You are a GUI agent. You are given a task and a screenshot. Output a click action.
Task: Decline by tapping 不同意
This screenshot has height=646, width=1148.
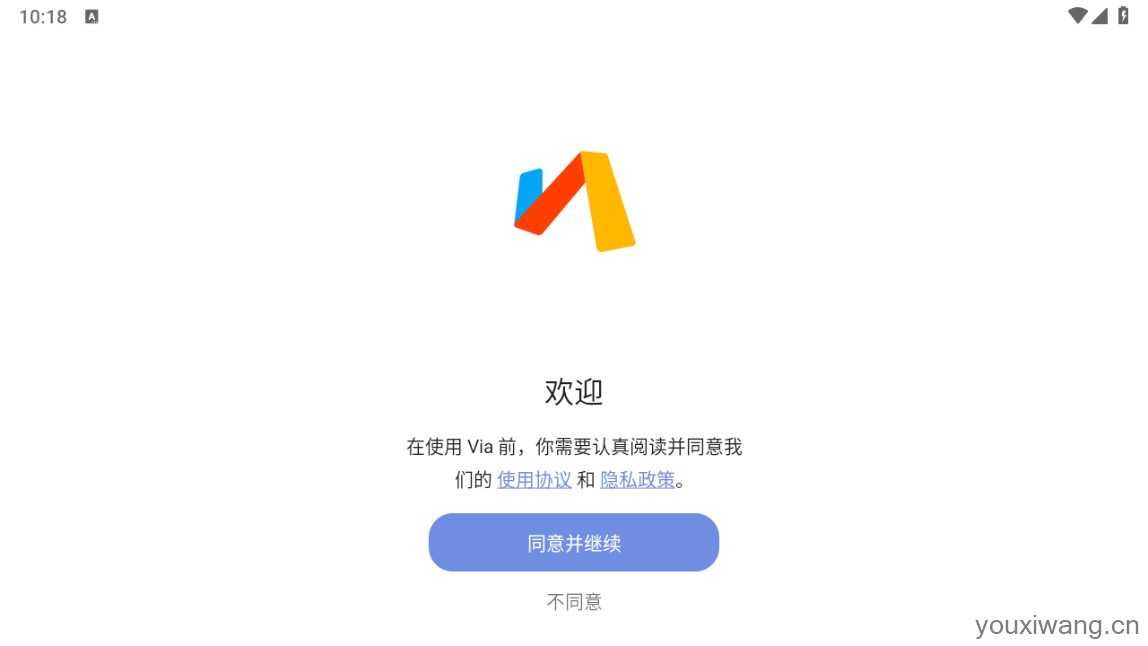tap(574, 601)
